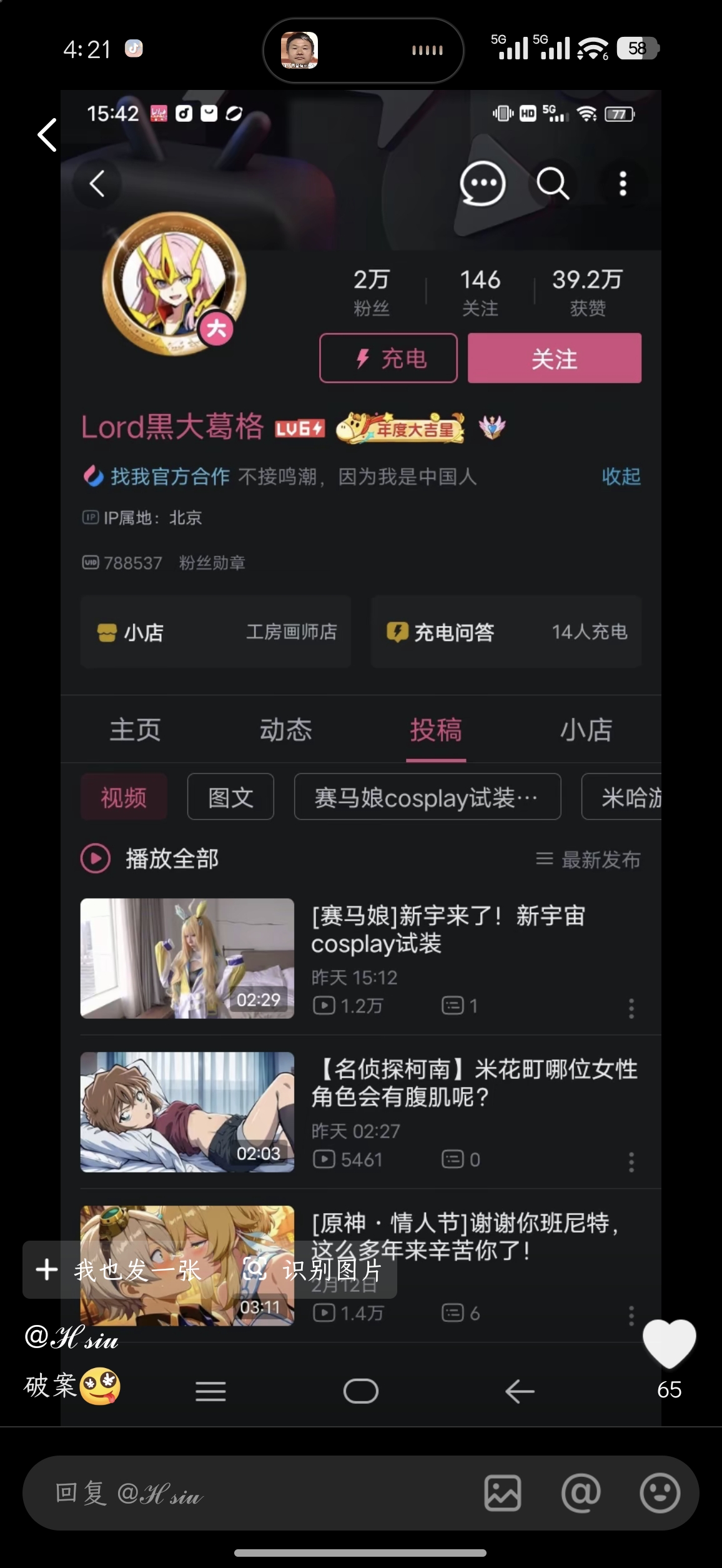This screenshot has width=722, height=1568.
Task: Mention someone with the @ icon
Action: click(581, 1494)
